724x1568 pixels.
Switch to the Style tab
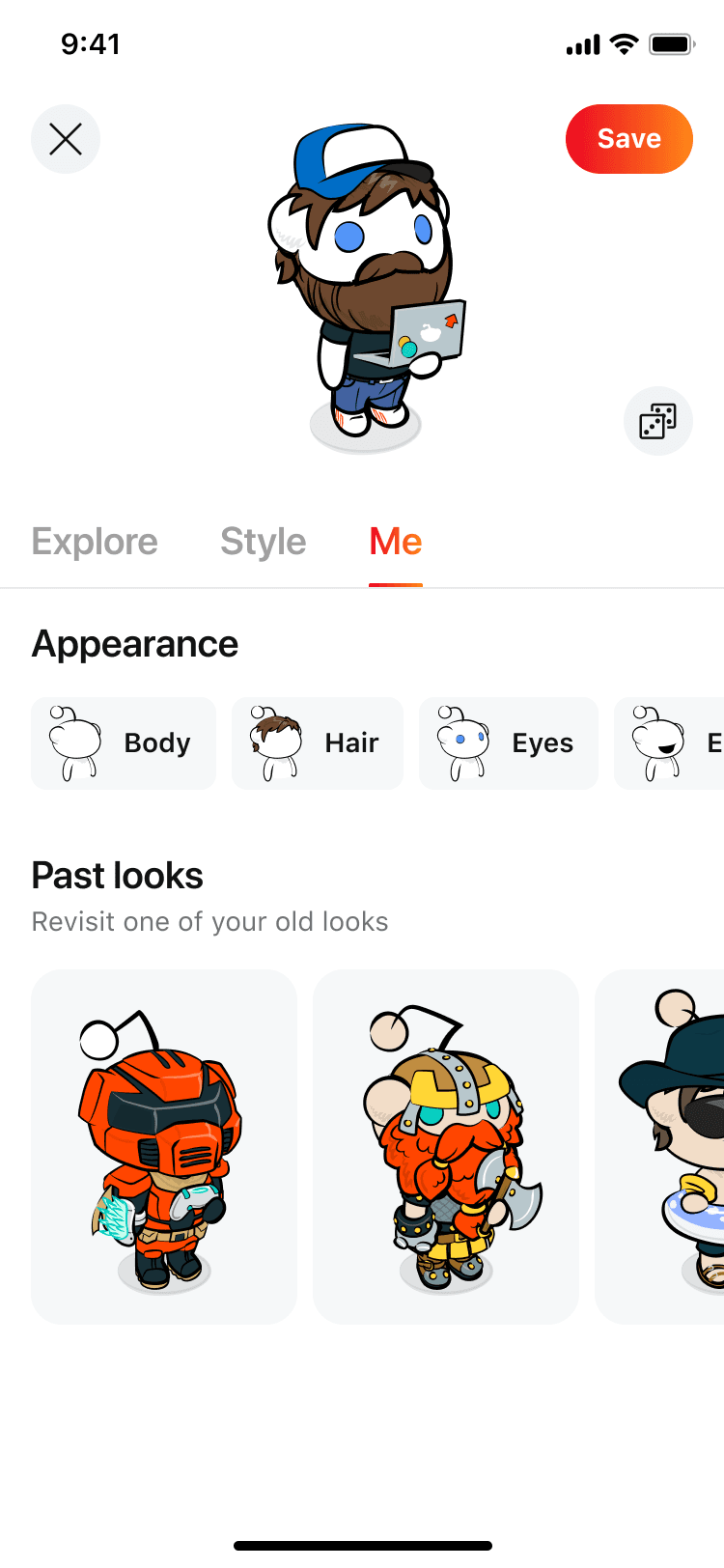[263, 542]
